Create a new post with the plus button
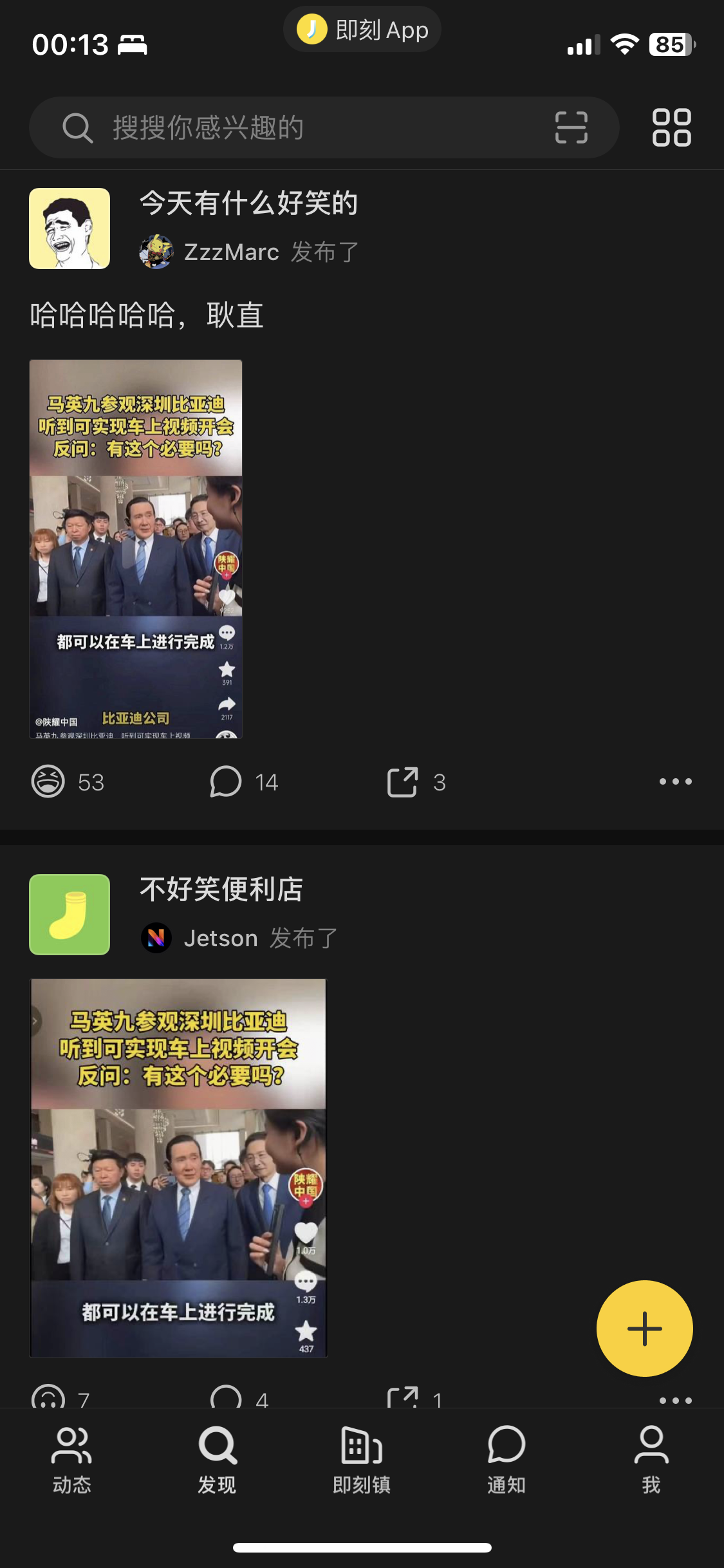This screenshot has height=1568, width=724. (644, 1329)
